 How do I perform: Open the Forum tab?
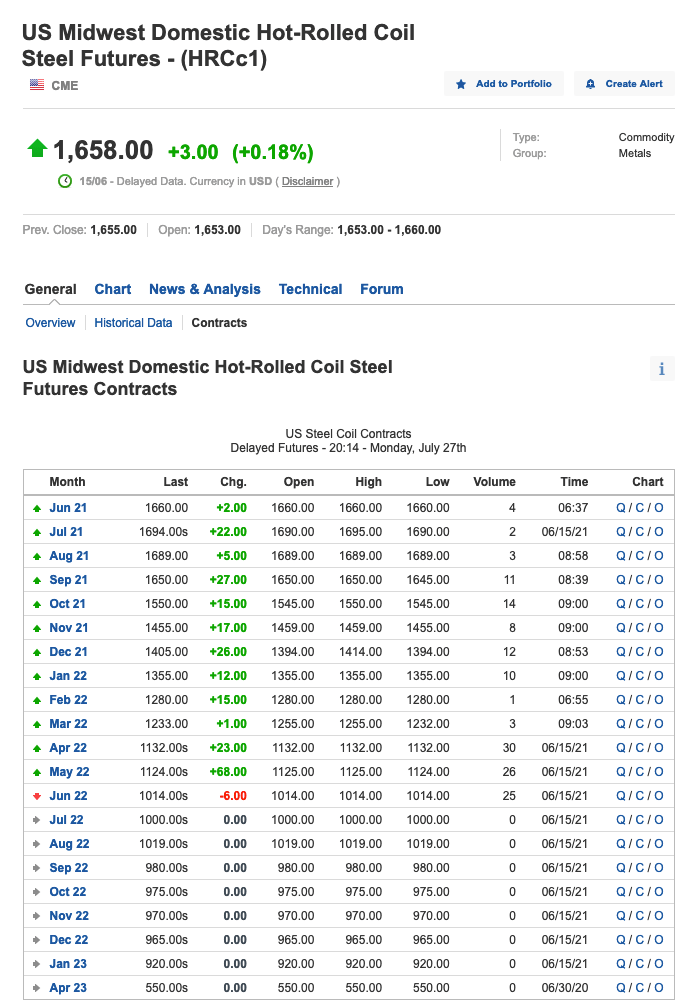(x=381, y=289)
